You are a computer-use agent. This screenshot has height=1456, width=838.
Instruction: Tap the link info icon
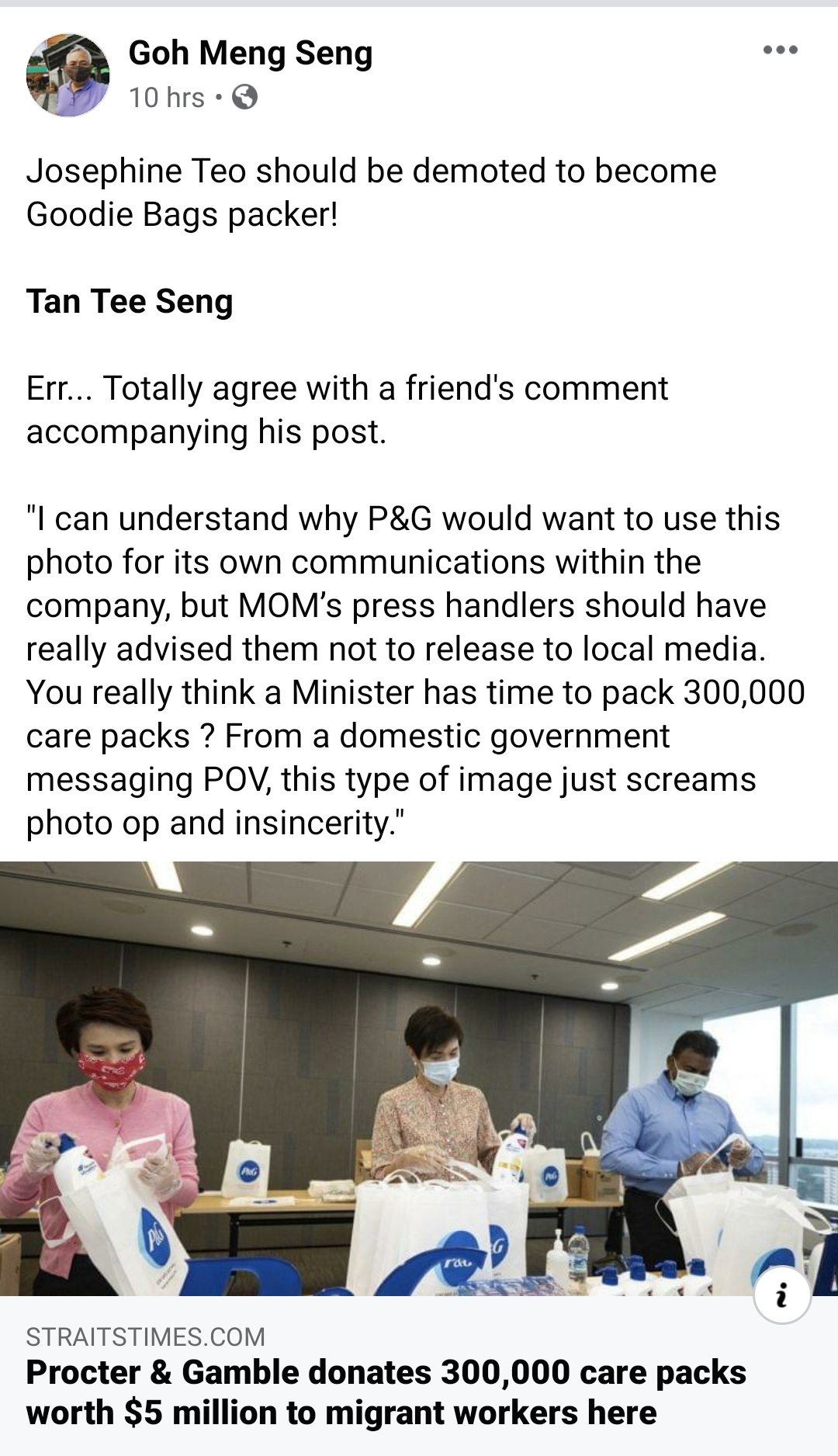(x=781, y=1295)
